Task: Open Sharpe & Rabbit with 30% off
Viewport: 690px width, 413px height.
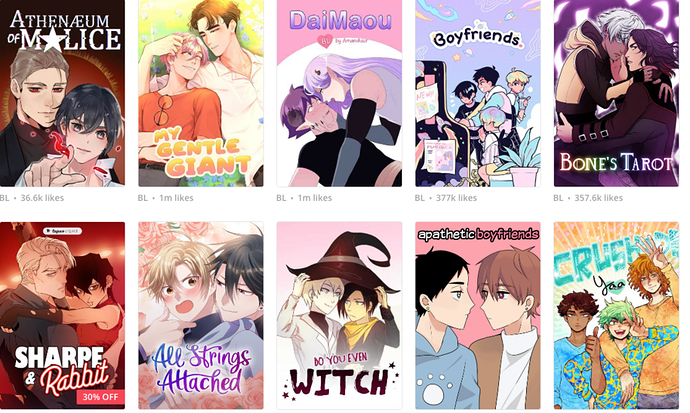Action: tap(62, 315)
